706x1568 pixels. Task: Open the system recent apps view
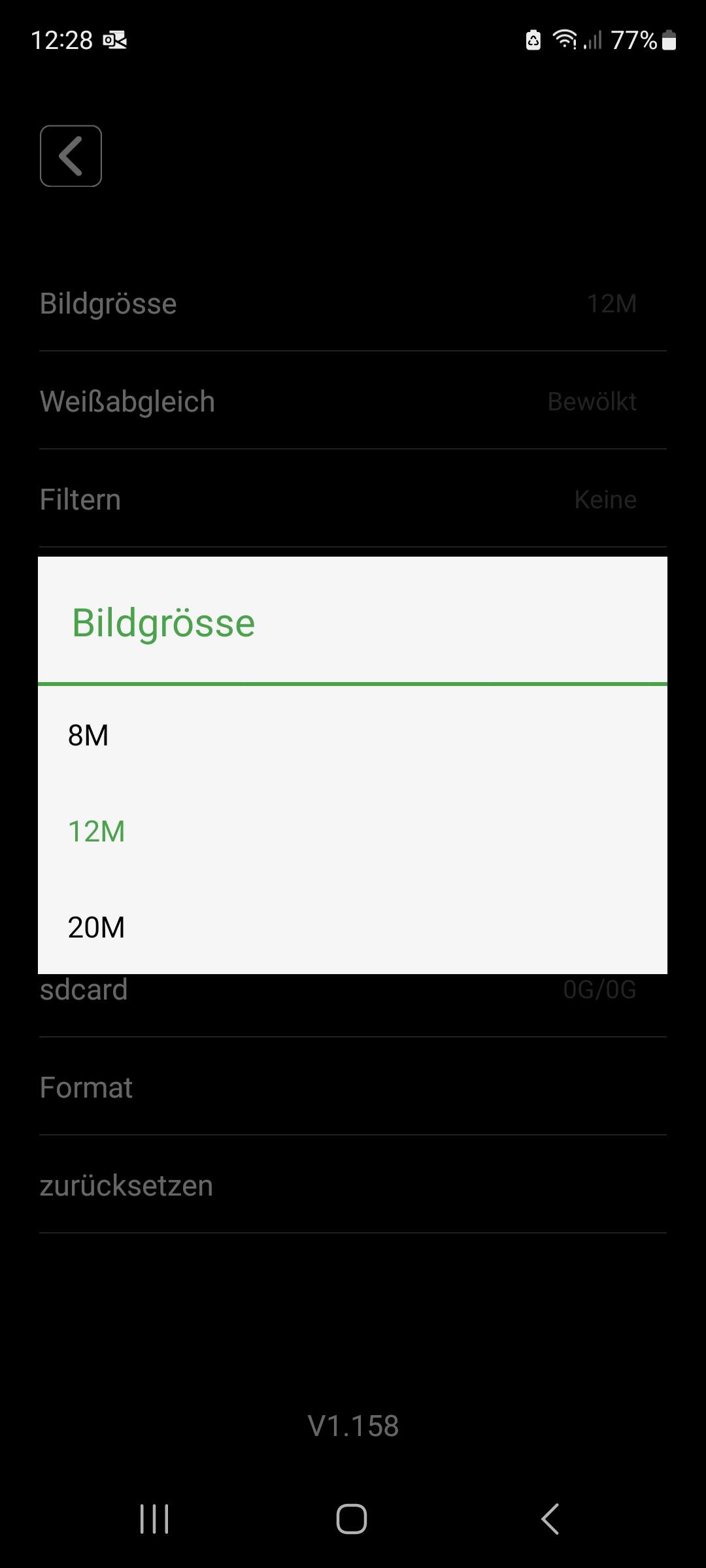(x=154, y=1518)
